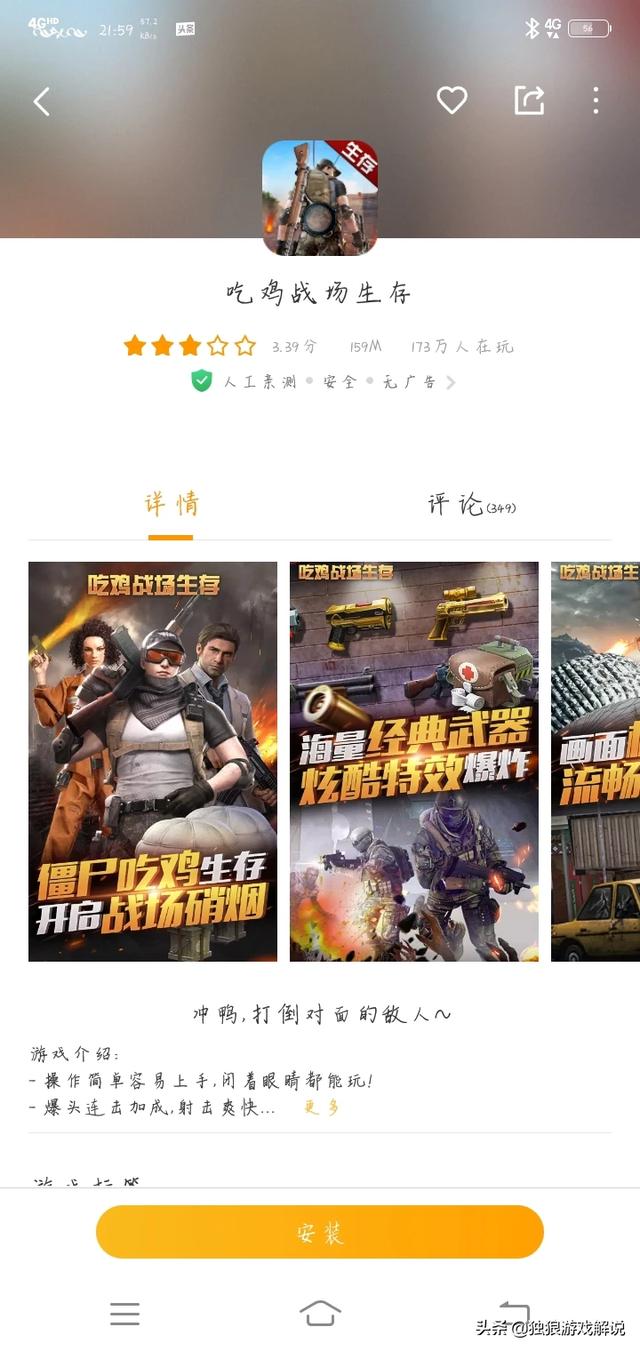Go to the home screen
Screen dimensions: 640x1351
click(x=320, y=1314)
